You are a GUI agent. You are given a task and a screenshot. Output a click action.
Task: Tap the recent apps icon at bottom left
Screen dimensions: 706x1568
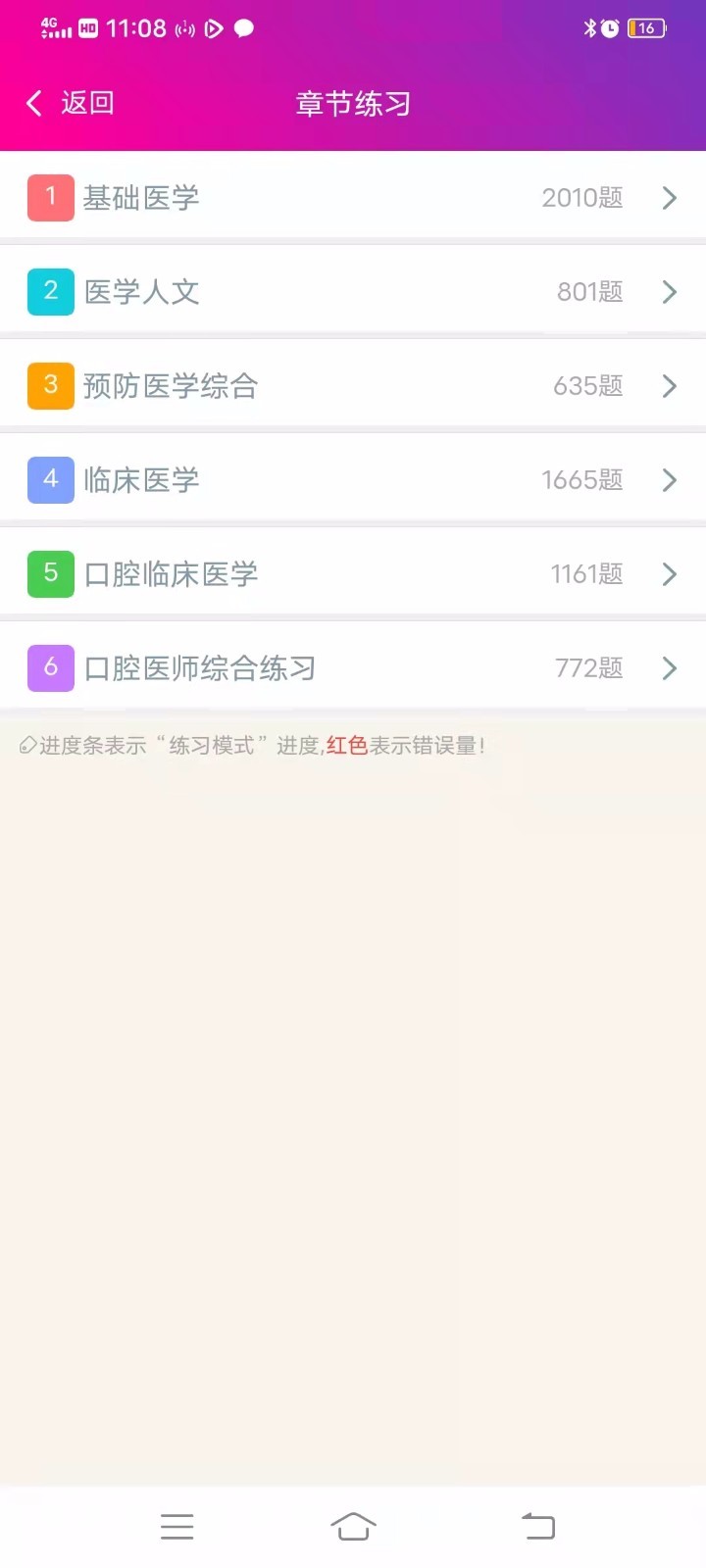pyautogui.click(x=176, y=1526)
